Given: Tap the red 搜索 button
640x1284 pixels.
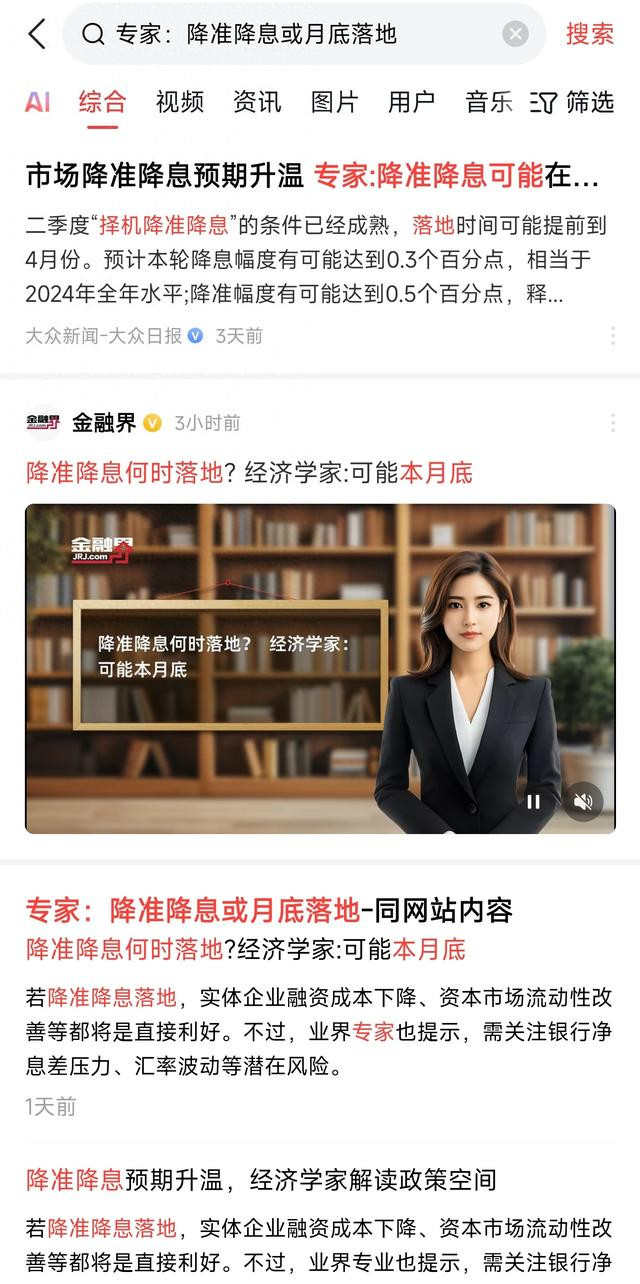Looking at the screenshot, I should pyautogui.click(x=590, y=34).
